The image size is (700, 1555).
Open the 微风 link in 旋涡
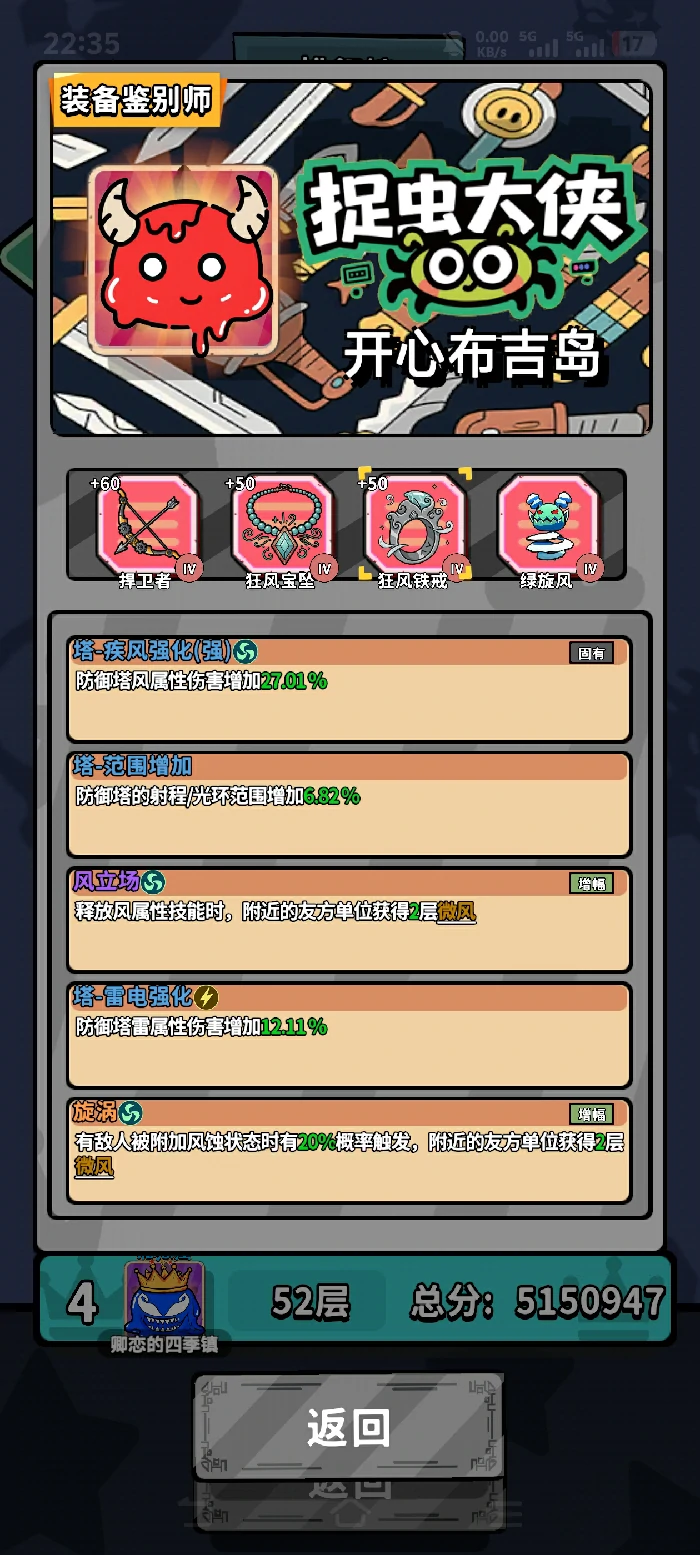[94, 1166]
